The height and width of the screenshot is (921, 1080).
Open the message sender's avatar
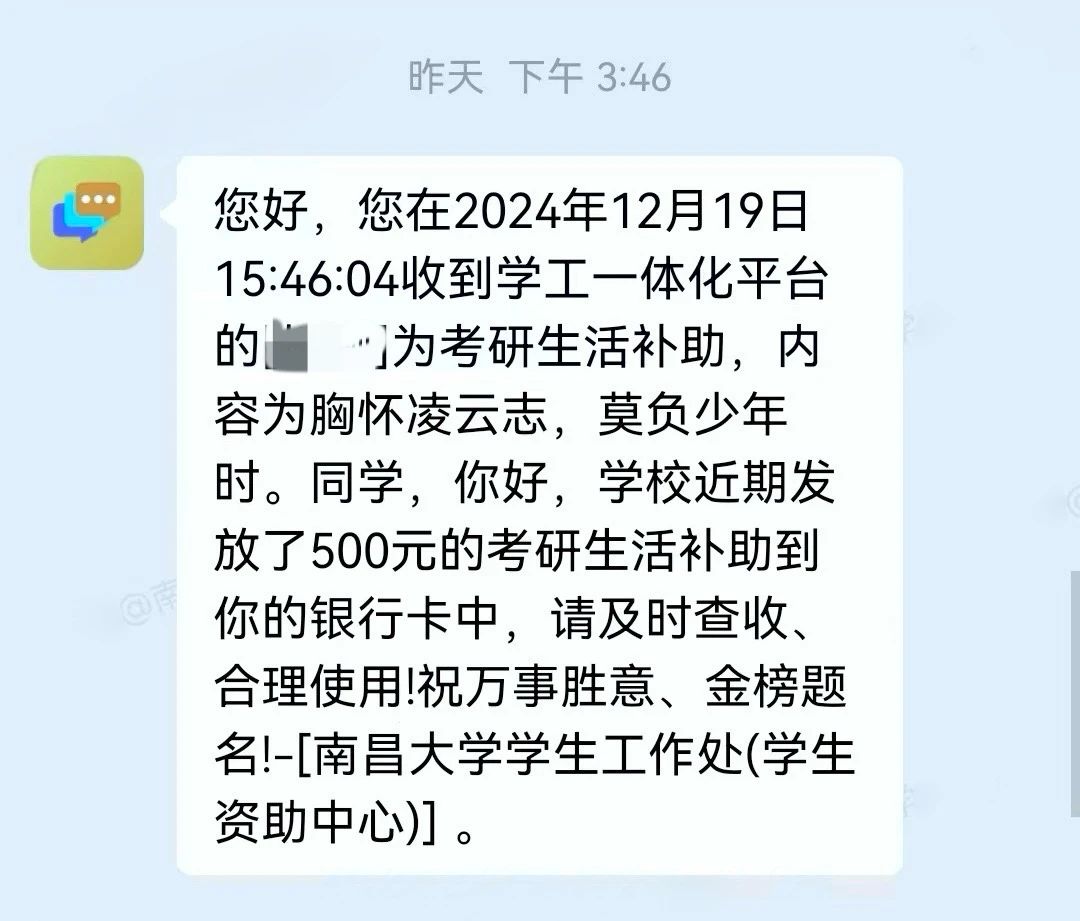pos(87,213)
